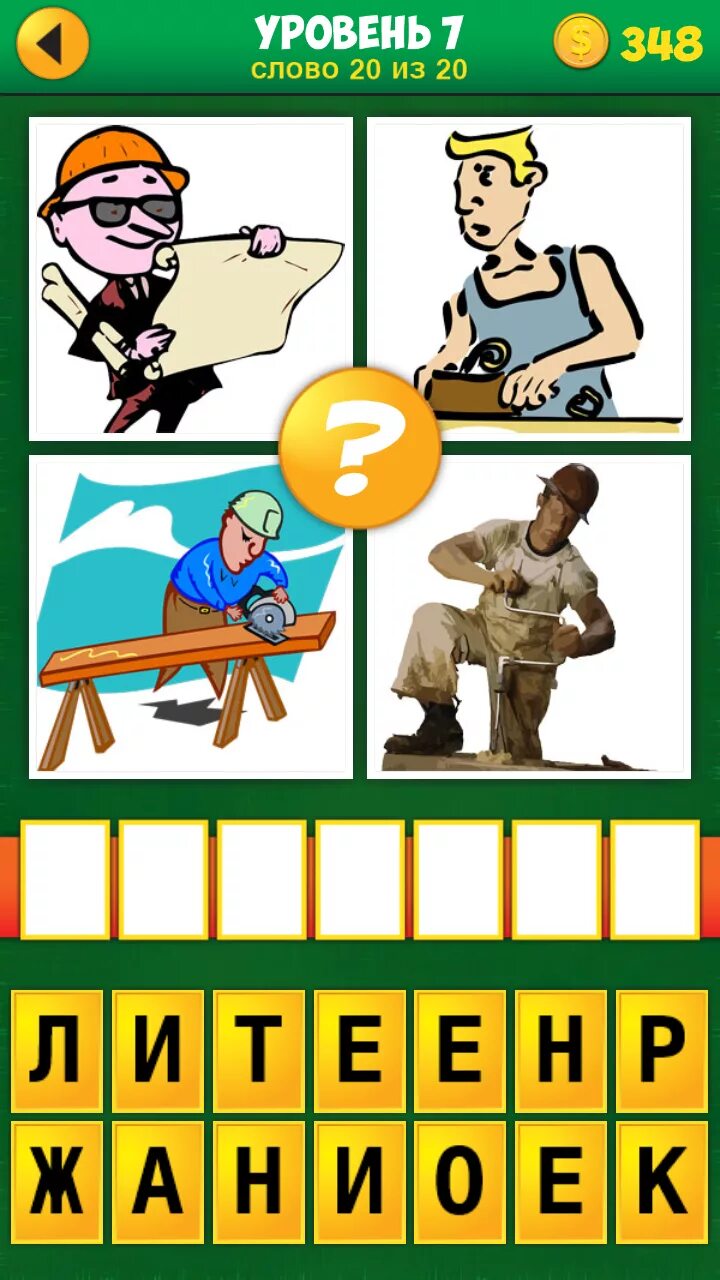
Task: Choose the letter tile К
Action: pyautogui.click(x=661, y=1181)
